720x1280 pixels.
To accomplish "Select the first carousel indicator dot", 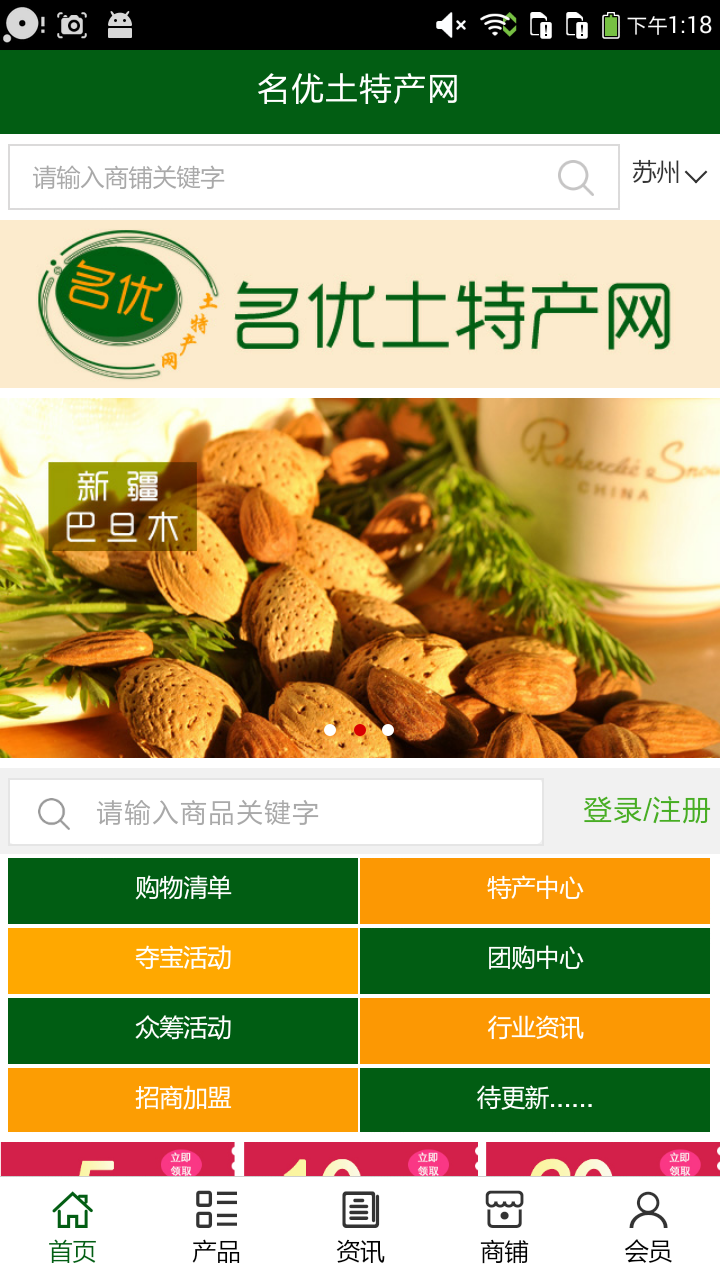I will [x=332, y=730].
